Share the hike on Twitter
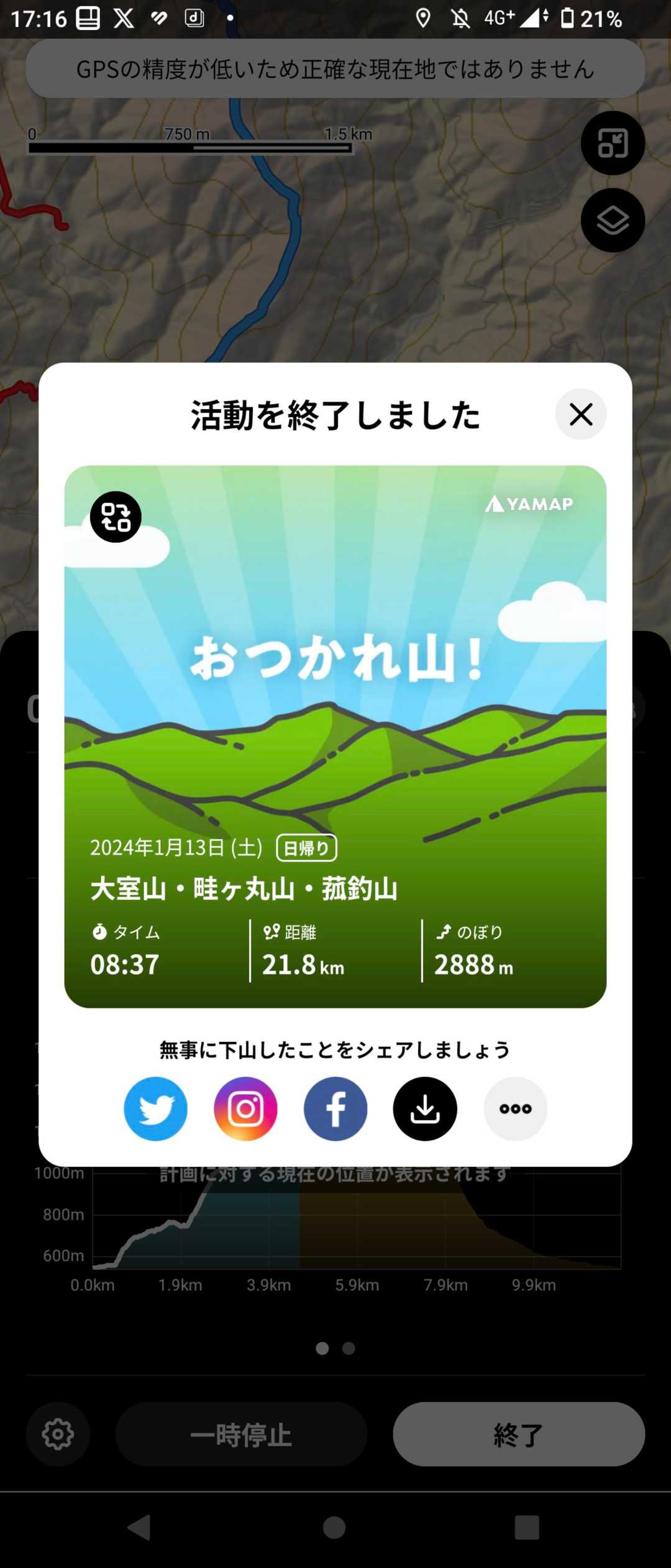Viewport: 671px width, 1568px height. pyautogui.click(x=155, y=1109)
